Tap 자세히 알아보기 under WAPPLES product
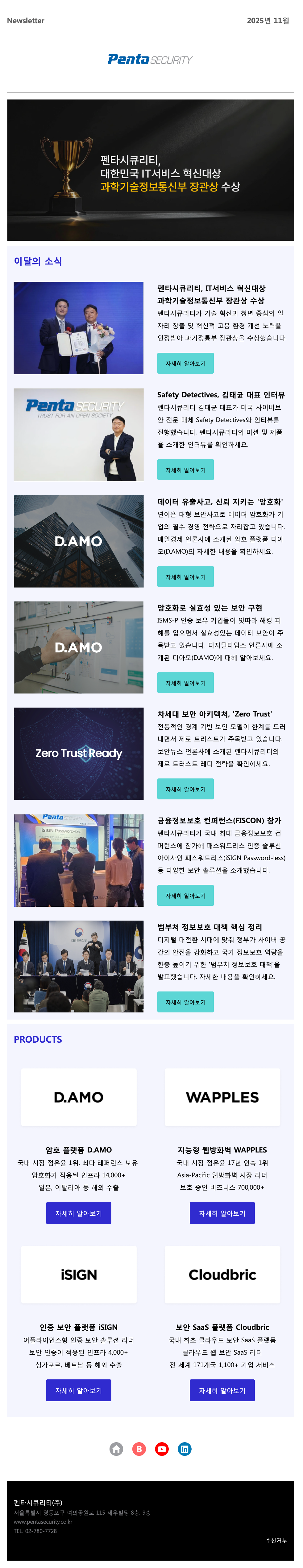 222,1213
